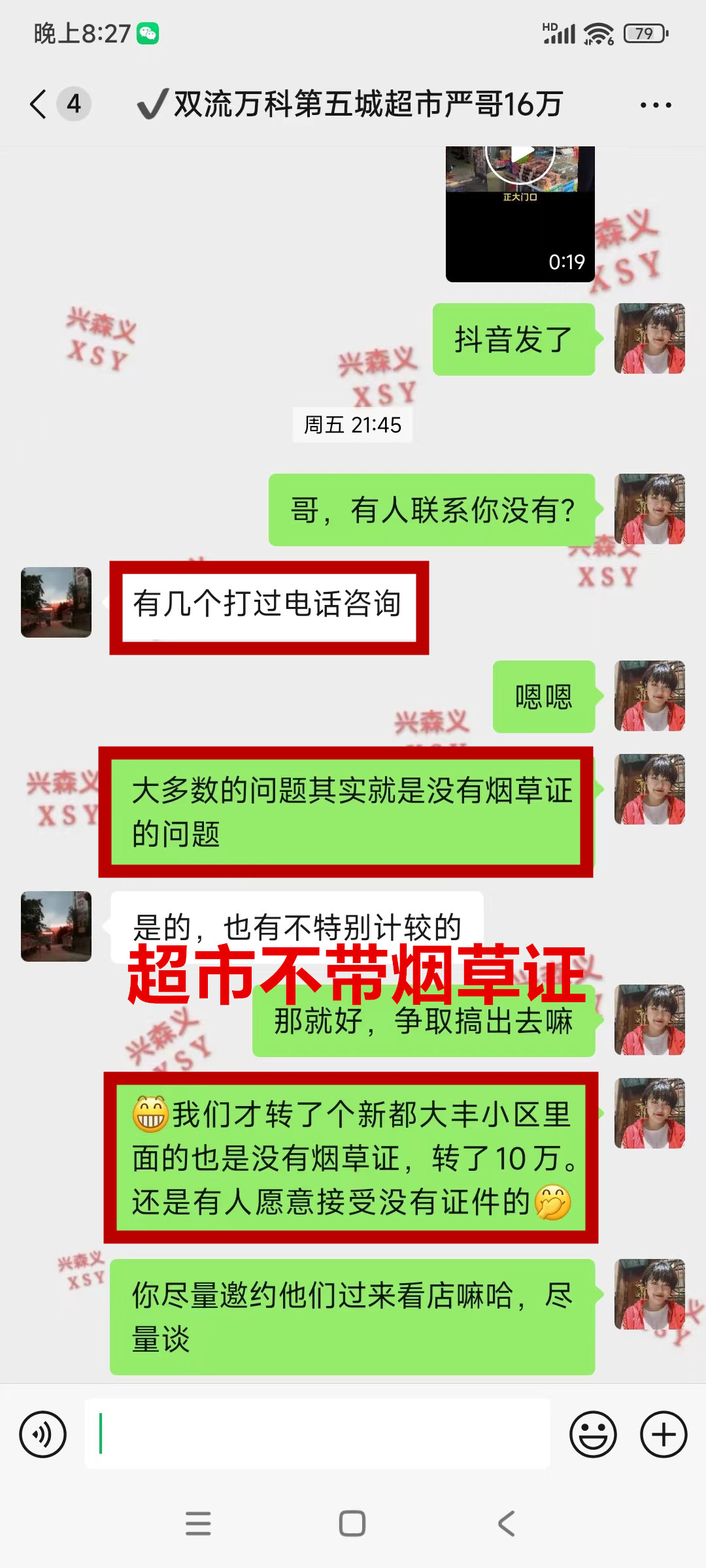Switch to voice message input
Image resolution: width=706 pixels, height=1568 pixels.
[x=43, y=1435]
